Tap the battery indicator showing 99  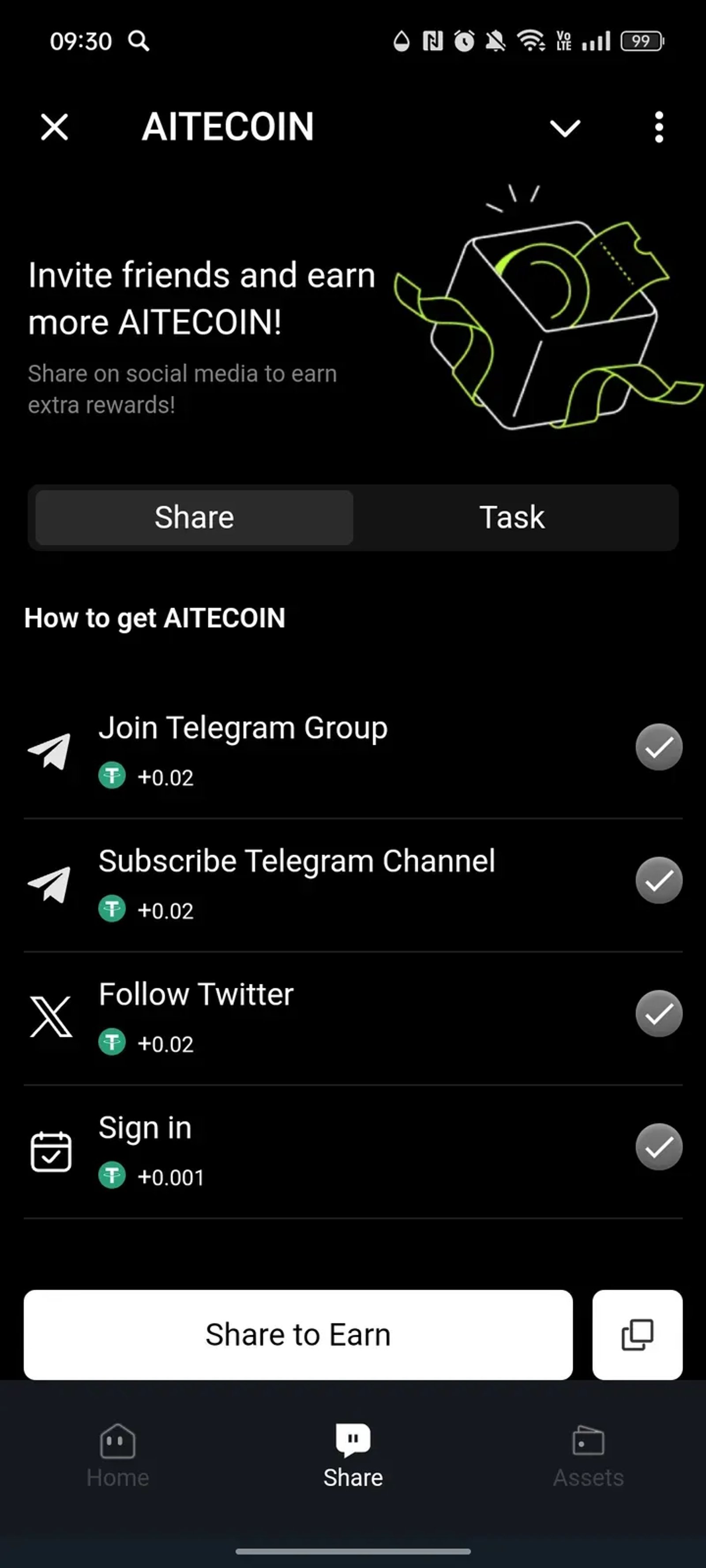642,40
